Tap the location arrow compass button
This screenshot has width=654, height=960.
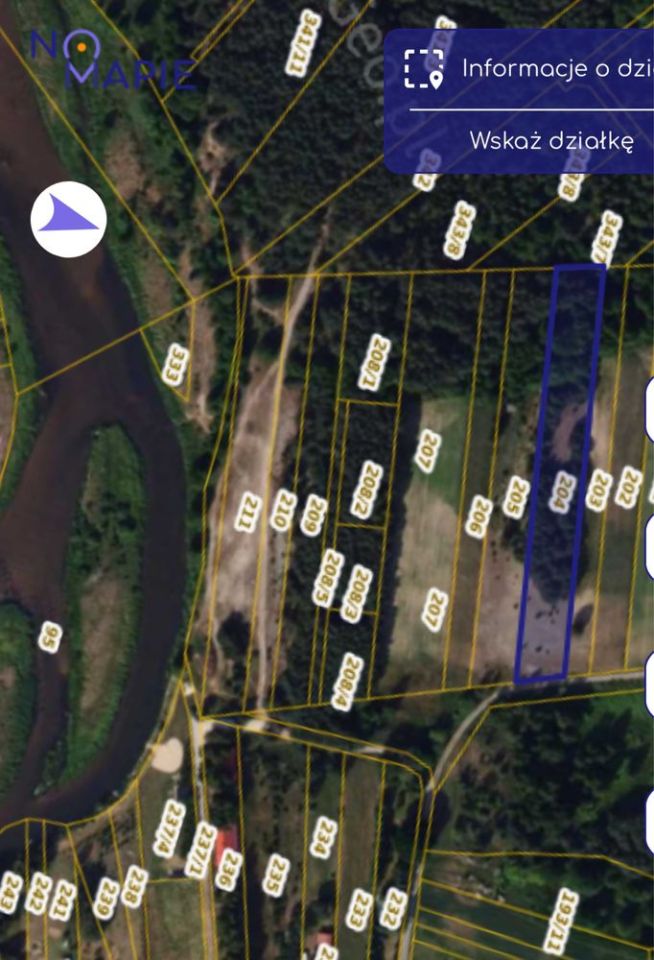tap(68, 219)
